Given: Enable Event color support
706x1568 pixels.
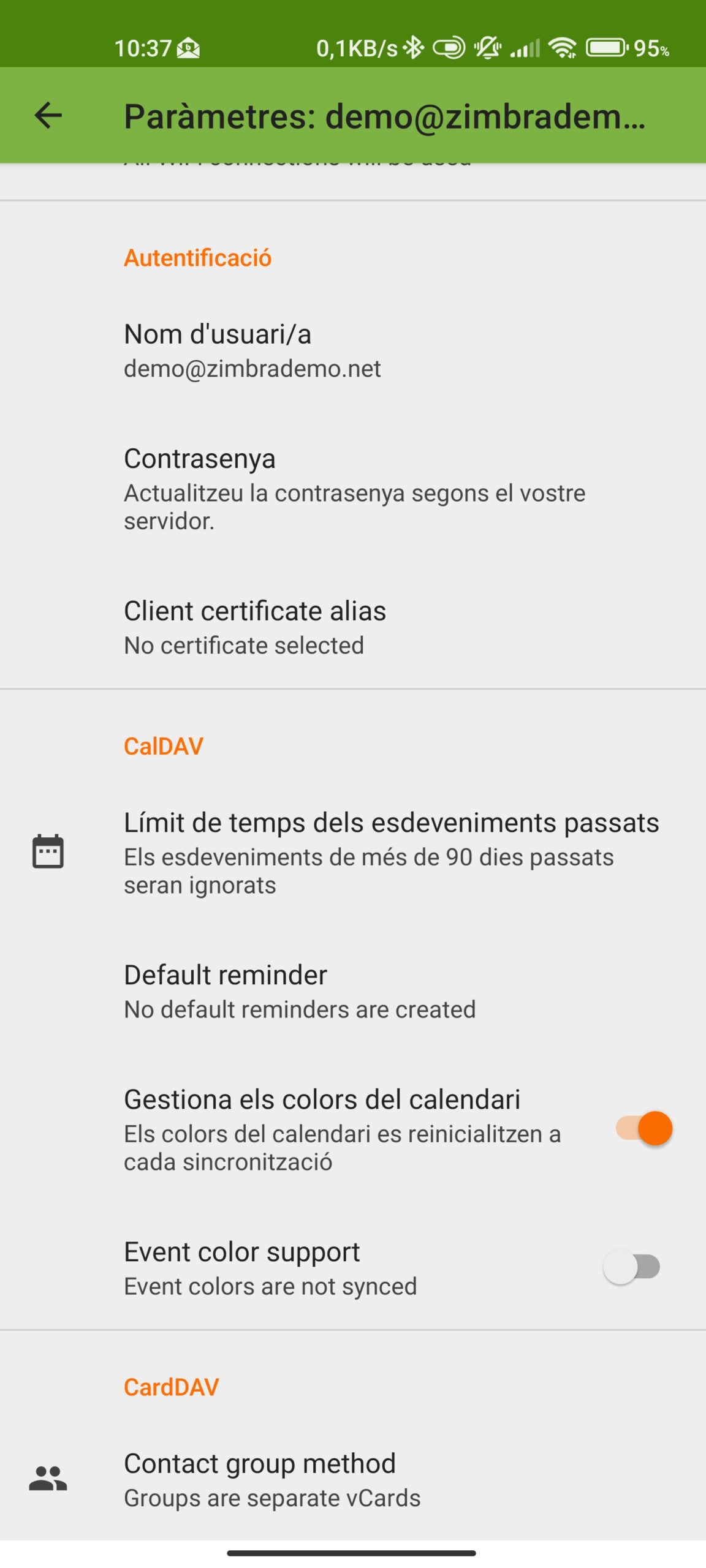Looking at the screenshot, I should click(x=631, y=1267).
